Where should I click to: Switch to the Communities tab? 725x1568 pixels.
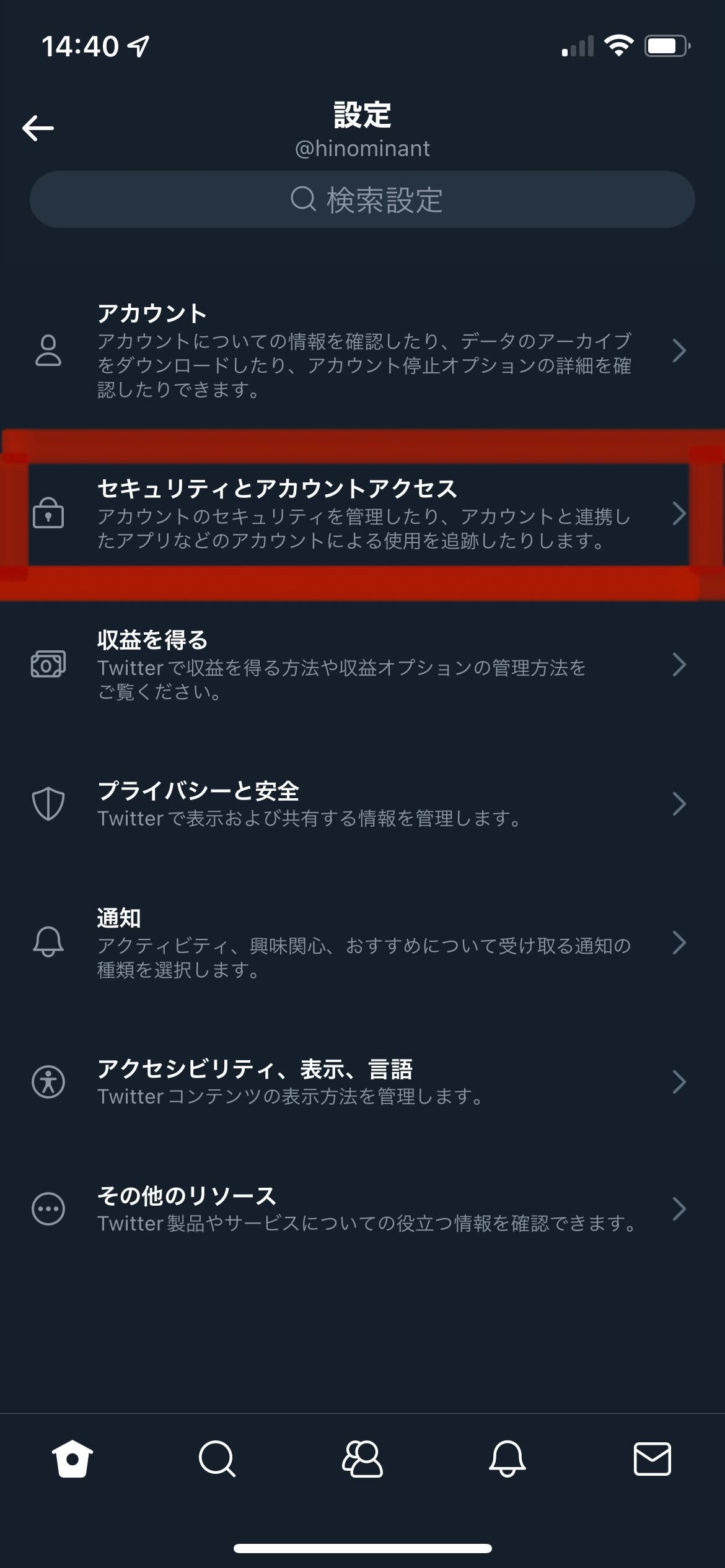pos(362,1459)
